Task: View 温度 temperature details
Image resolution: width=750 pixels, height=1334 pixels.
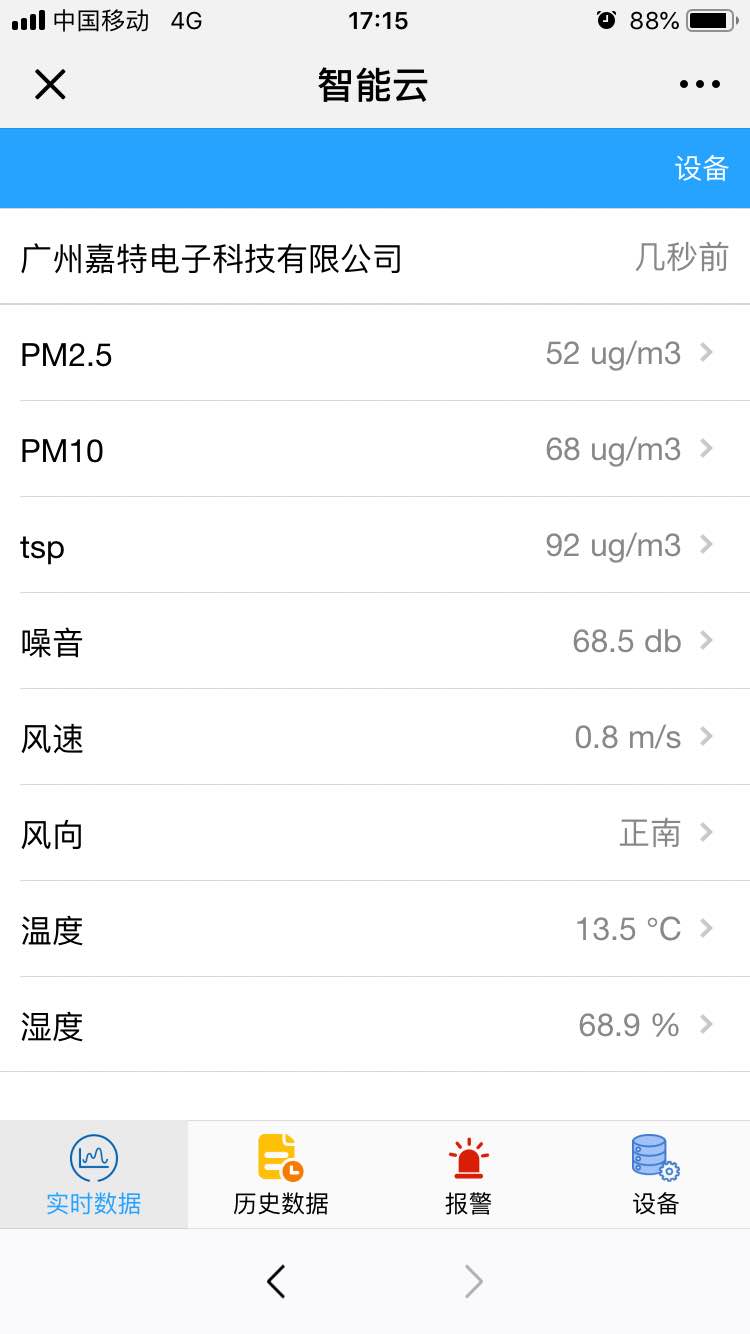Action: coord(375,929)
